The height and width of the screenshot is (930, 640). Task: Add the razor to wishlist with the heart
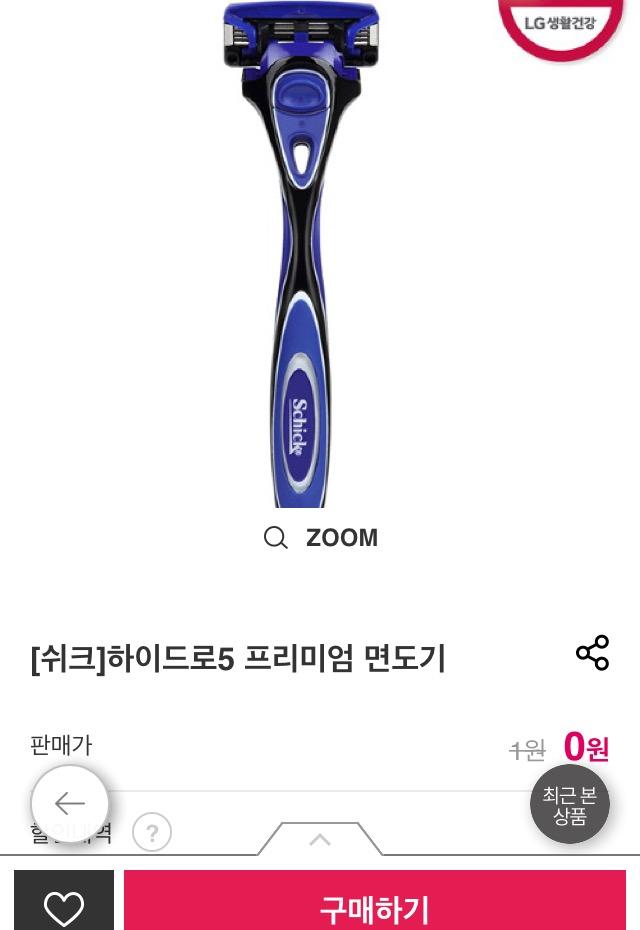[x=64, y=907]
